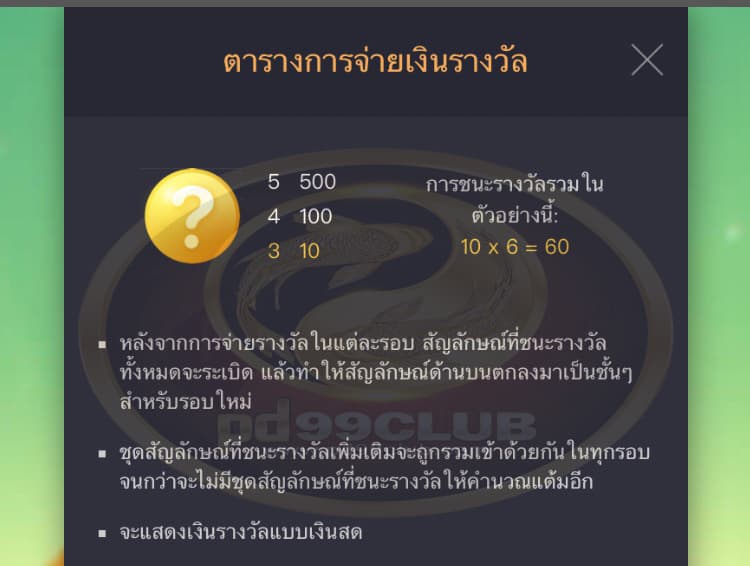Image resolution: width=750 pixels, height=566 pixels.
Task: Close the paytable dialog
Action: tap(647, 60)
